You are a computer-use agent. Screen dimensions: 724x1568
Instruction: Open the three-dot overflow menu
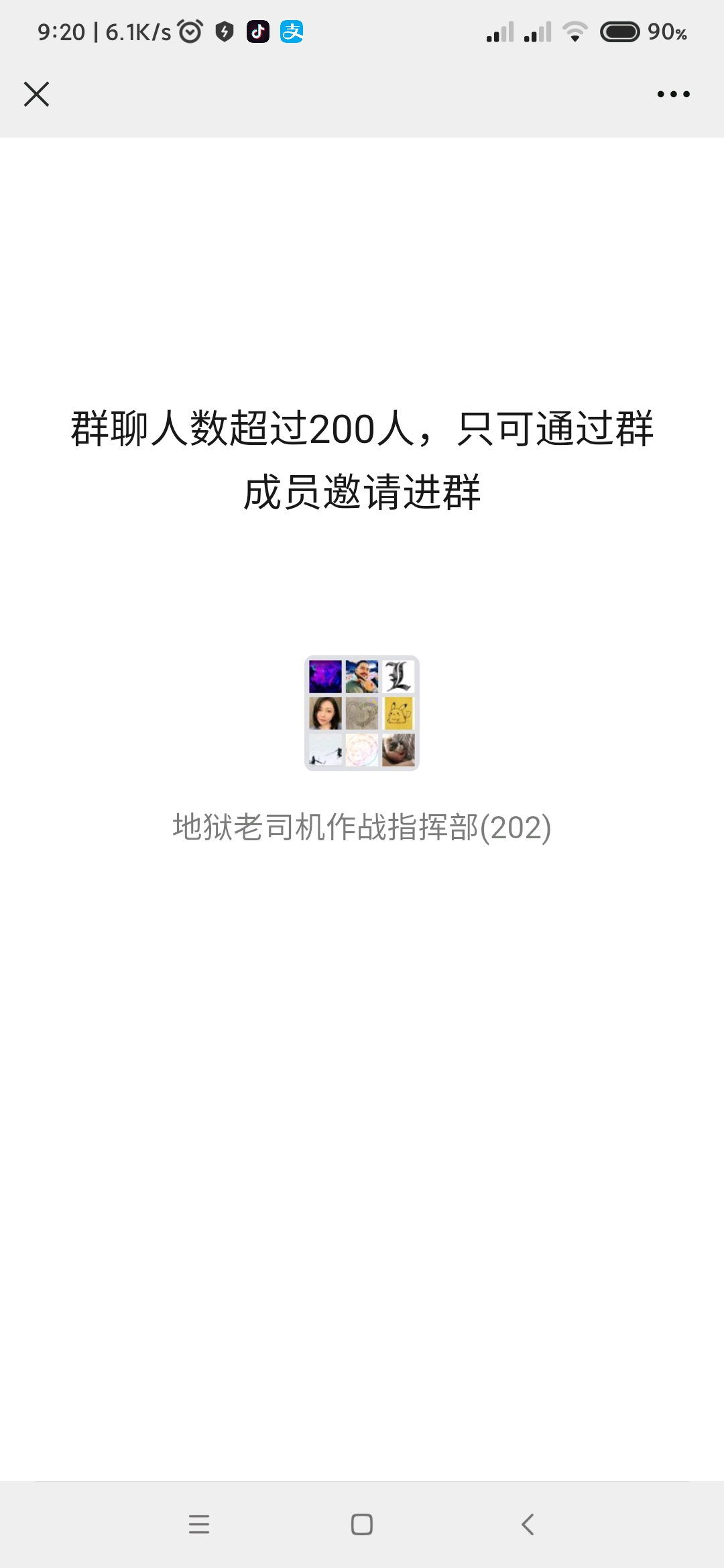coord(673,94)
